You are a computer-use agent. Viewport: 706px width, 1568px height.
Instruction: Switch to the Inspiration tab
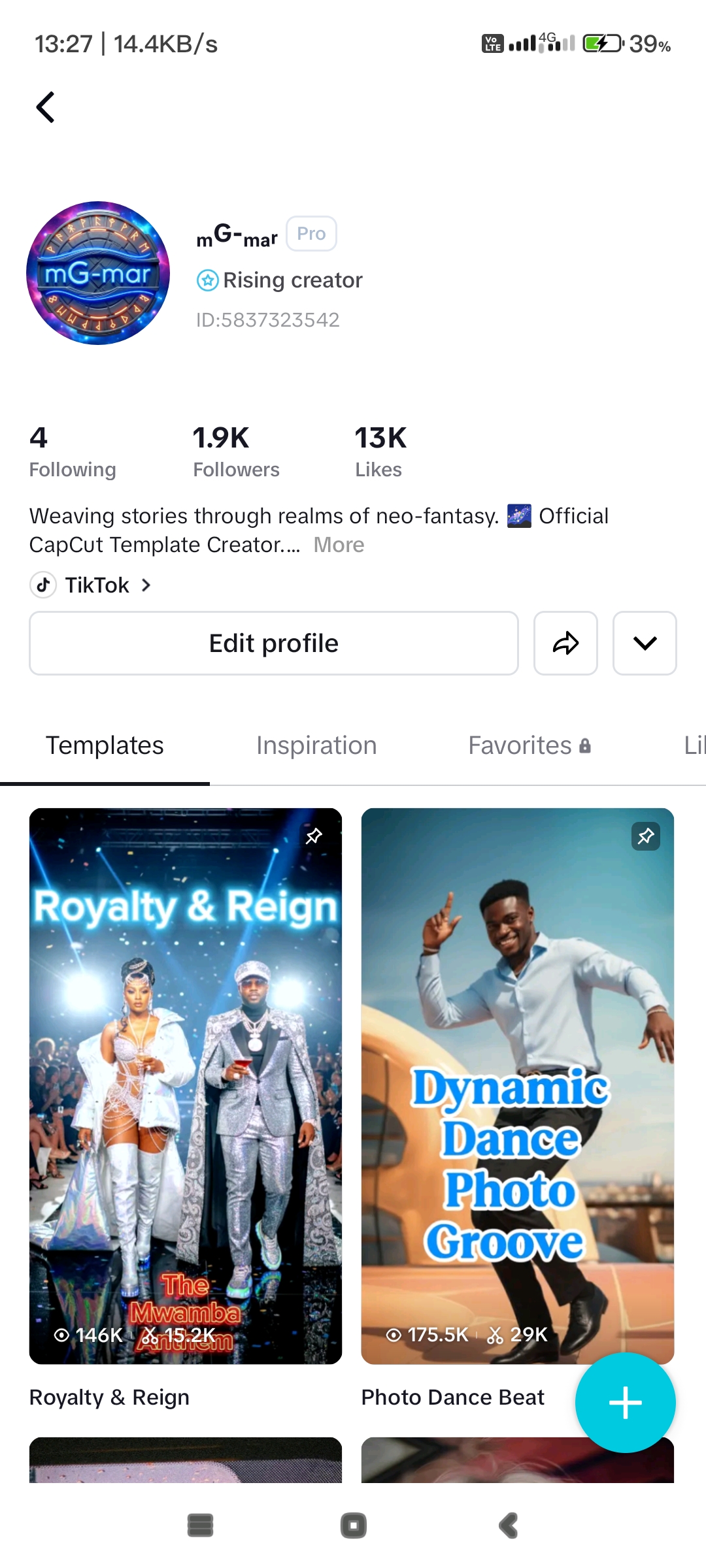[316, 745]
